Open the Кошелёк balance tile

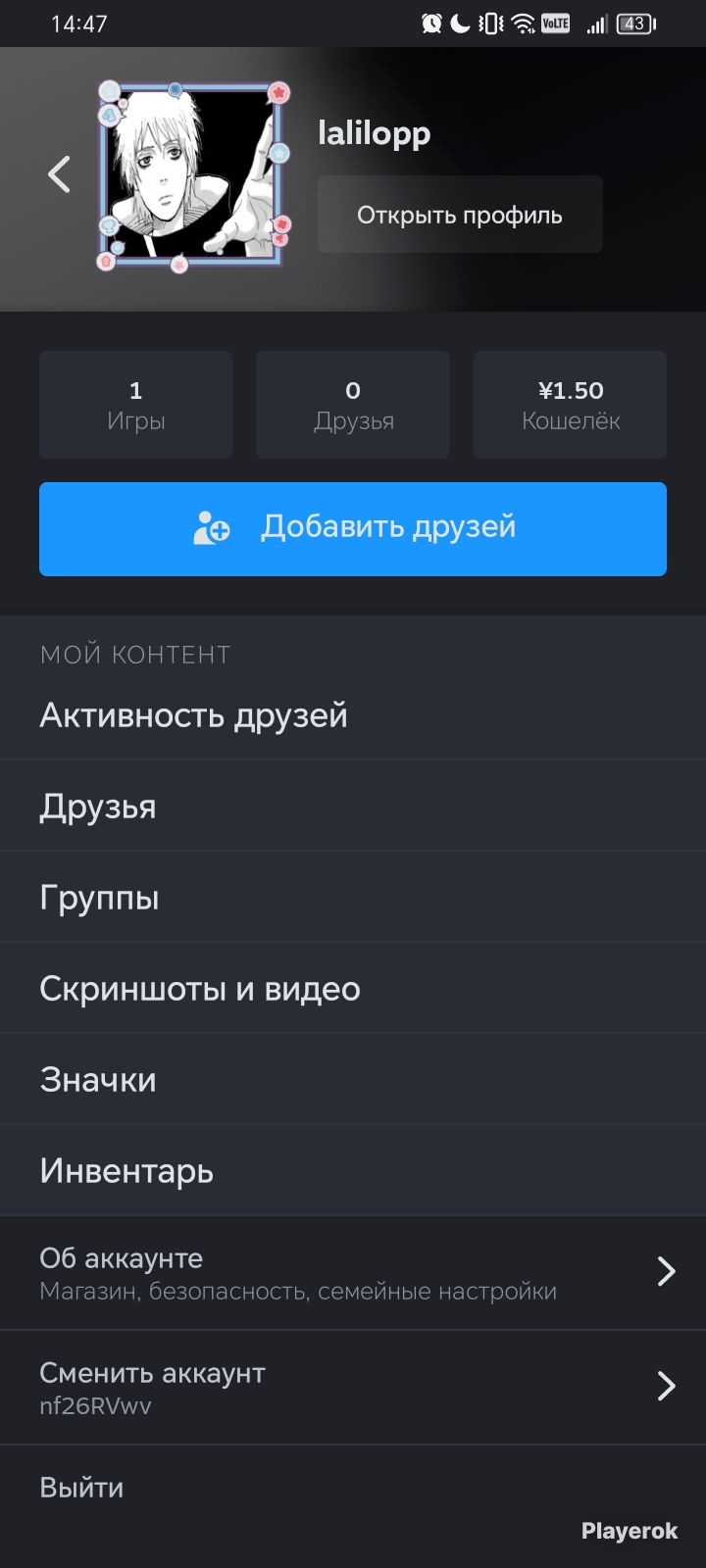(570, 405)
